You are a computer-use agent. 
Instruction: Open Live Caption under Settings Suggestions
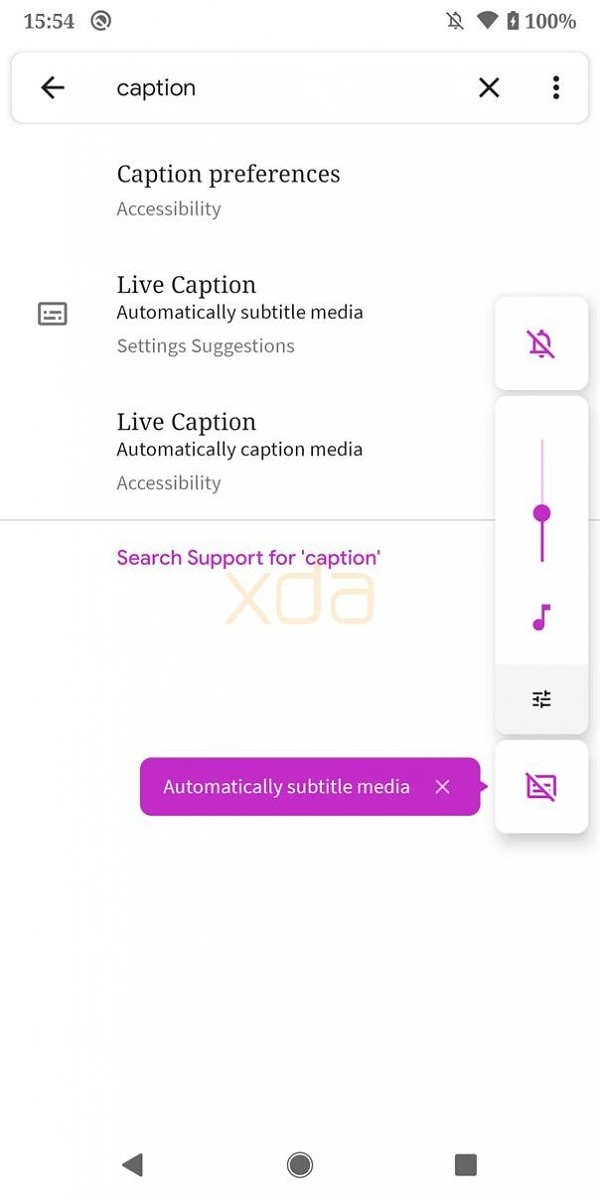coord(240,314)
